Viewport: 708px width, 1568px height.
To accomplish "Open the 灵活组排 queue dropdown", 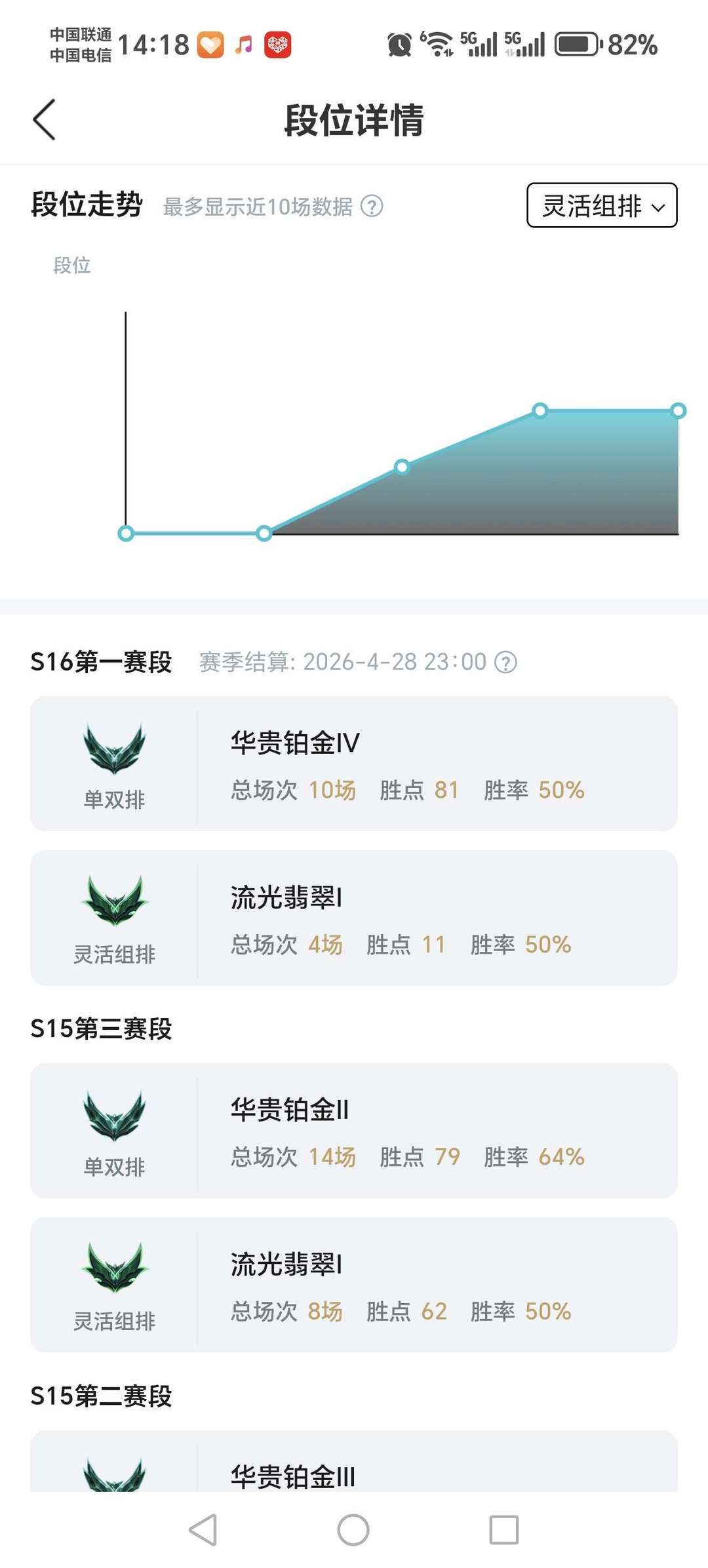I will 602,206.
